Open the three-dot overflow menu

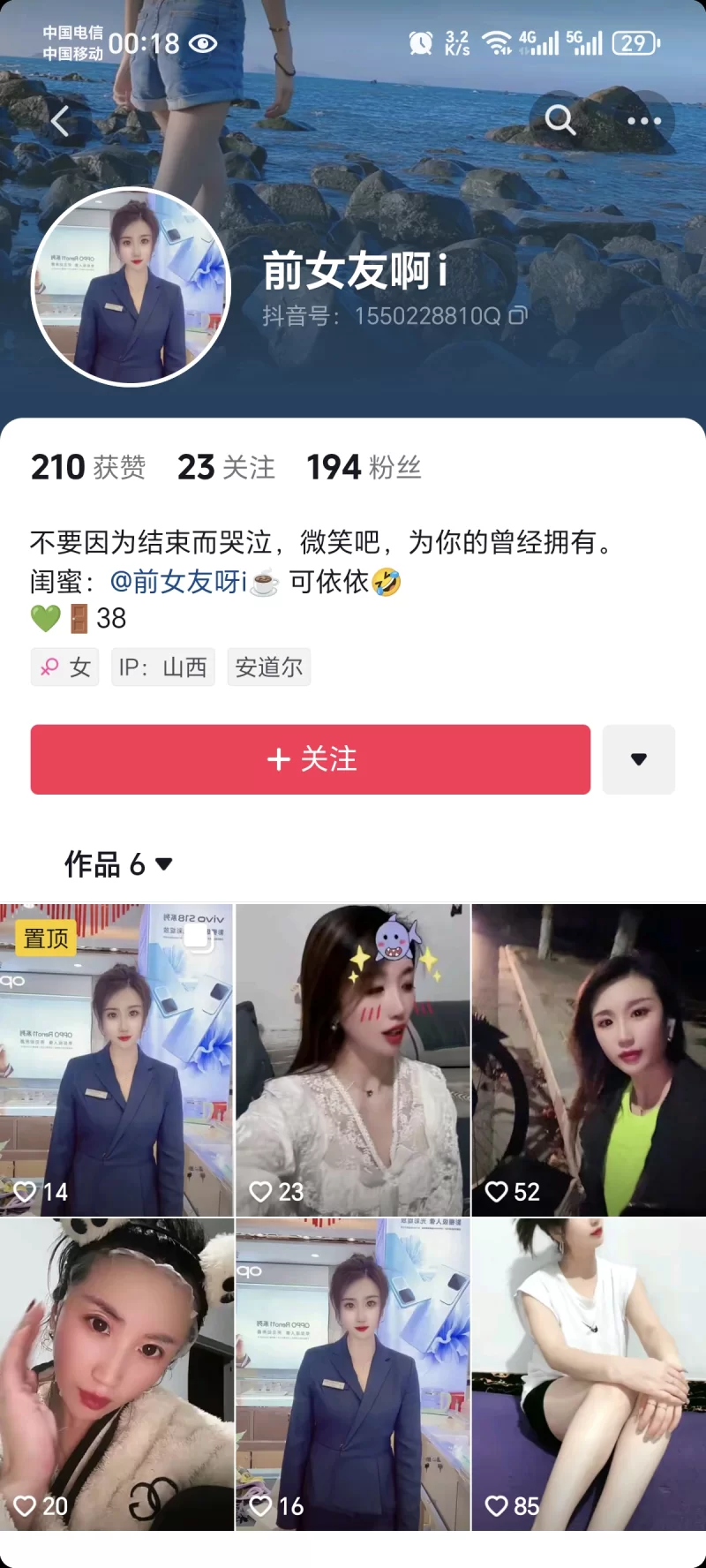click(x=644, y=121)
